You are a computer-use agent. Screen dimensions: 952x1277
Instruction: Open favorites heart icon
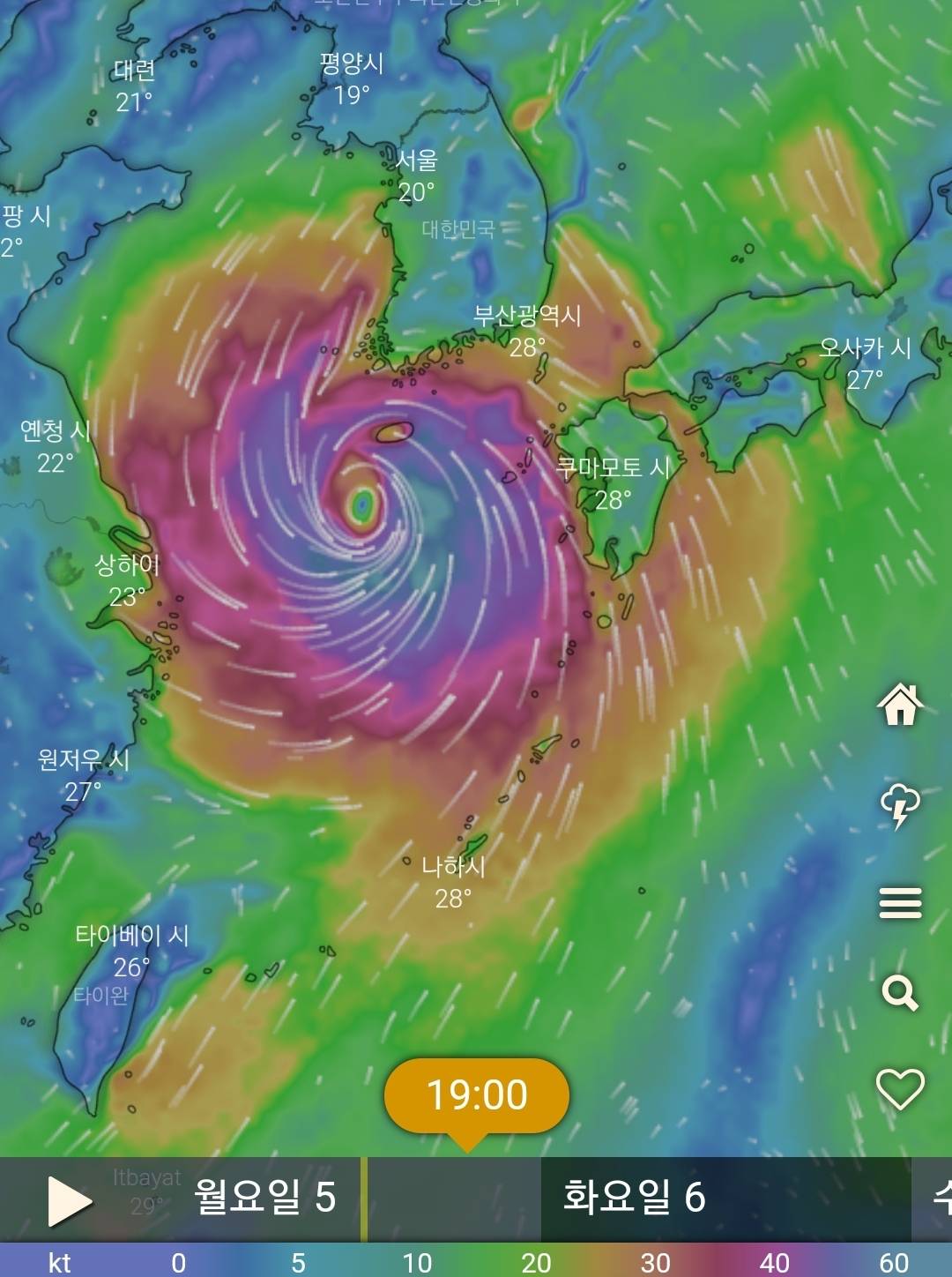tap(900, 1089)
